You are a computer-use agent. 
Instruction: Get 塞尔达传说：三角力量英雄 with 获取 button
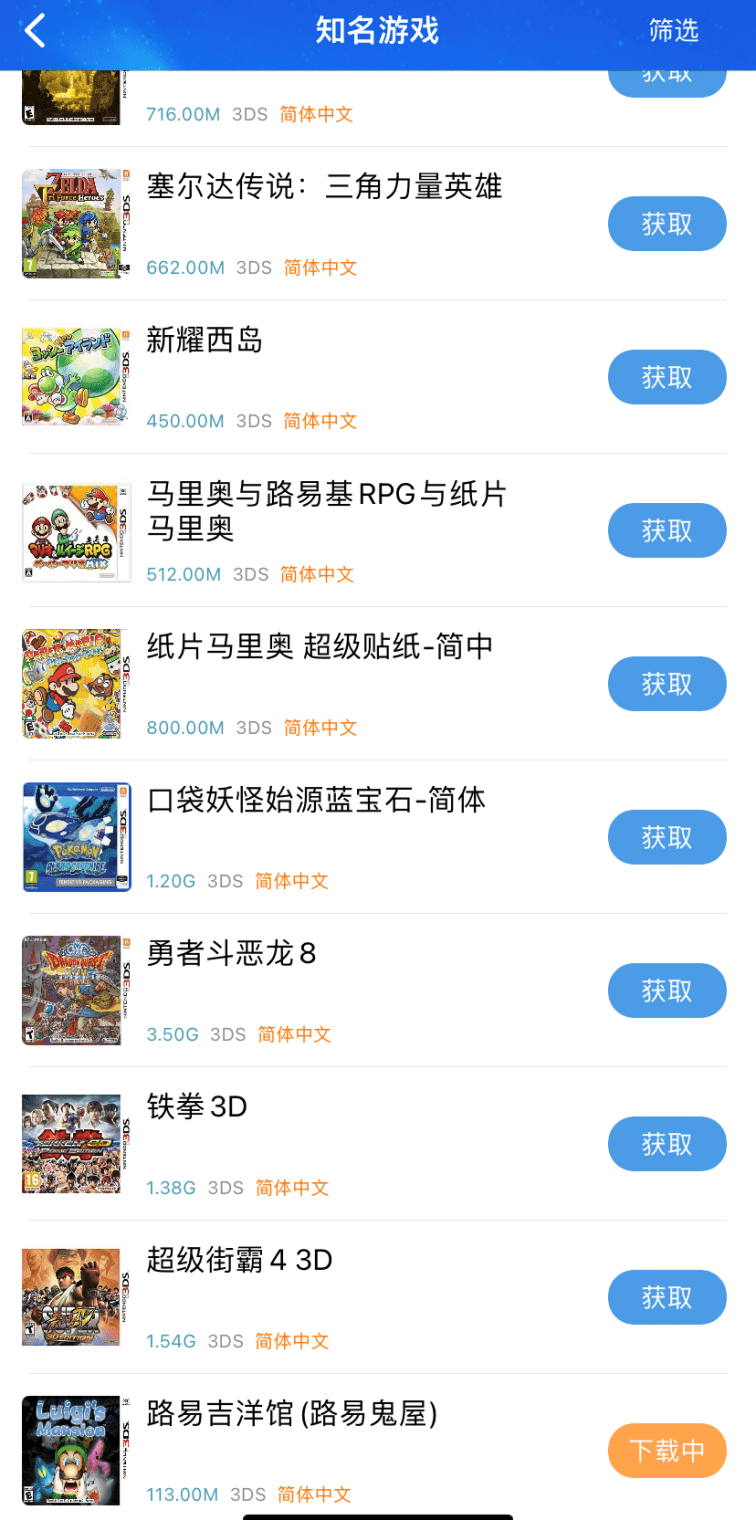pyautogui.click(x=667, y=224)
